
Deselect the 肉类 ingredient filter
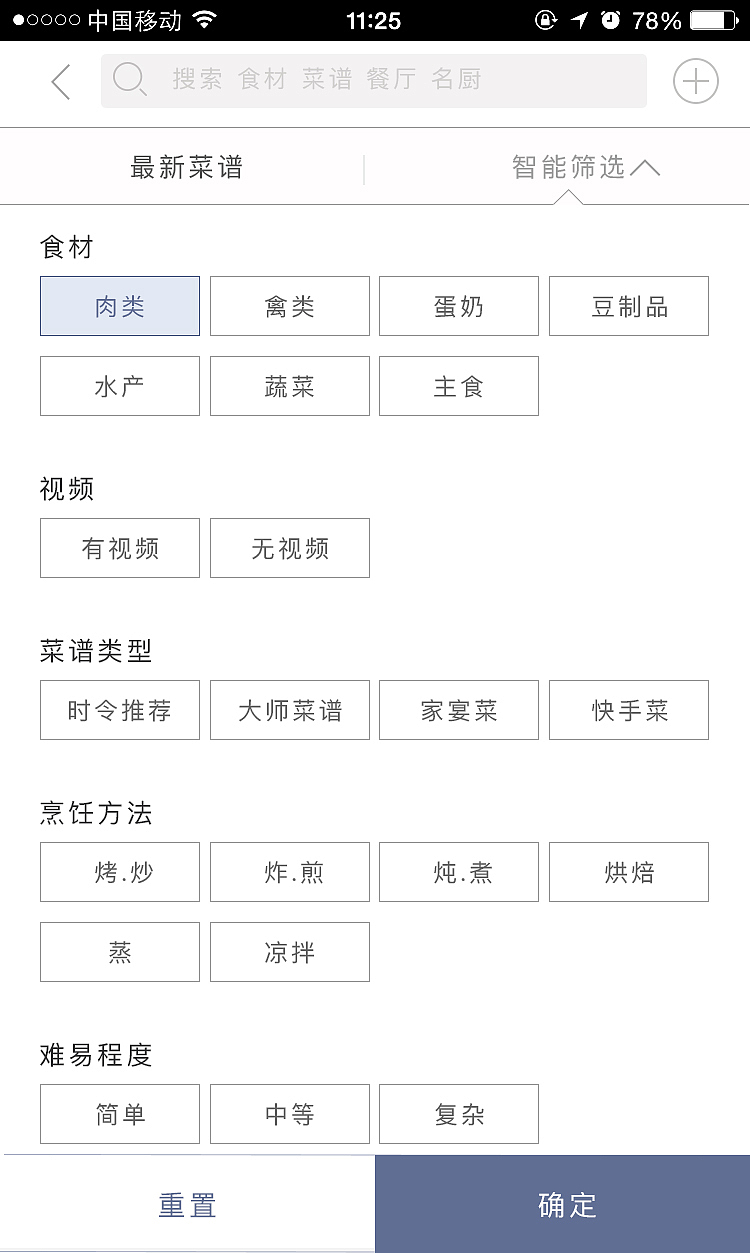tap(119, 306)
